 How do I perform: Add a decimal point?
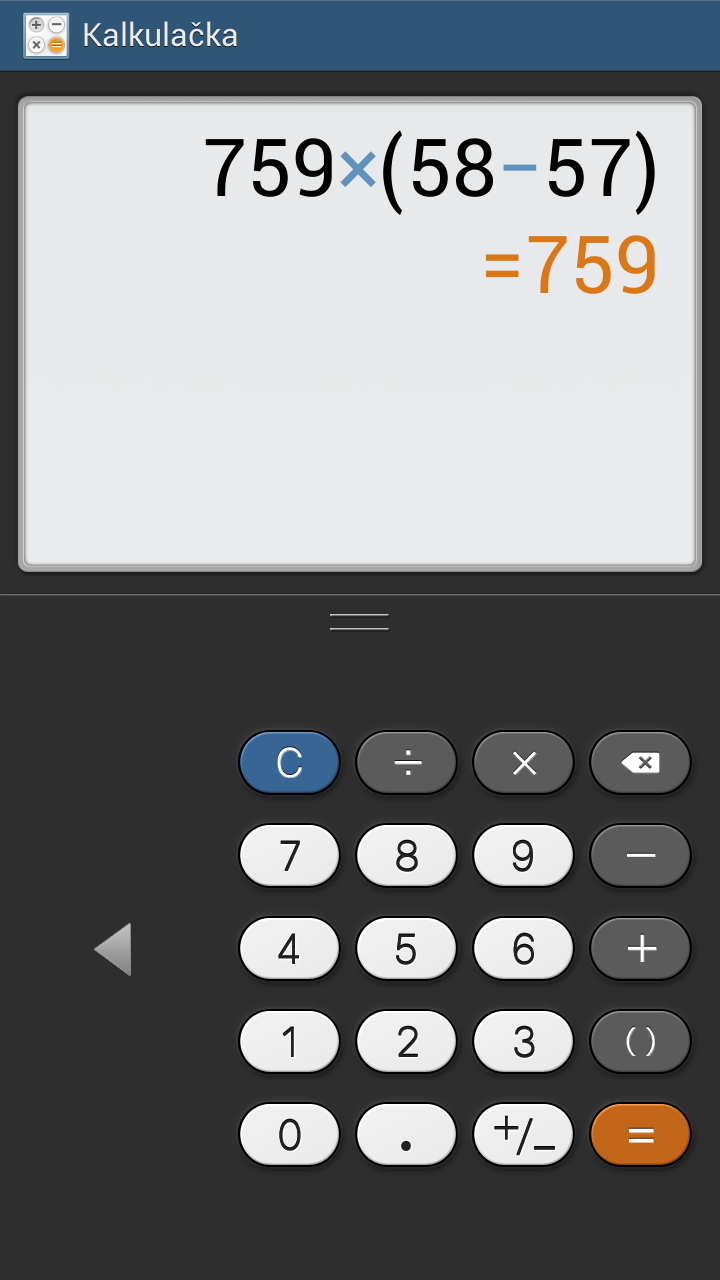pos(406,1135)
